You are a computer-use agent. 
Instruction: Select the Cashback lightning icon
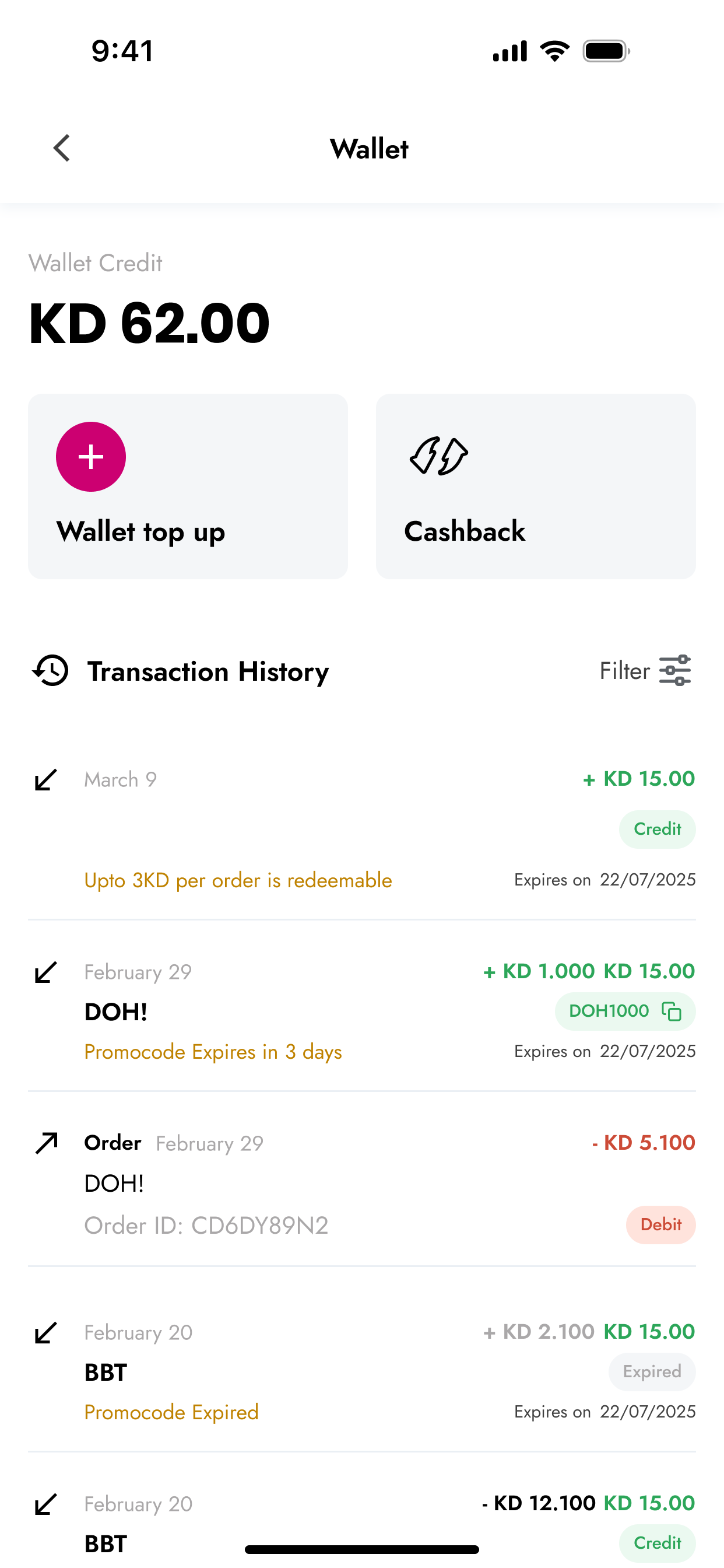pyautogui.click(x=438, y=456)
